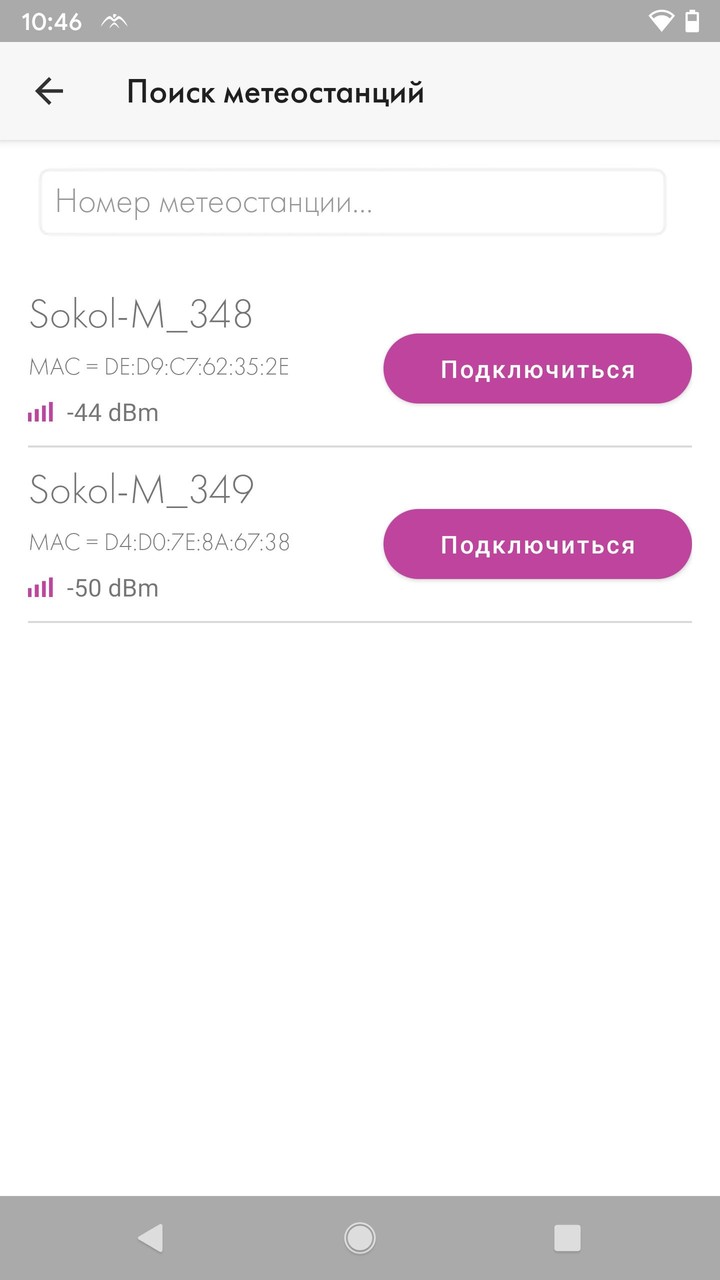Screen dimensions: 720x1280
Task: Select station name Sokol-M_349
Action: point(141,490)
